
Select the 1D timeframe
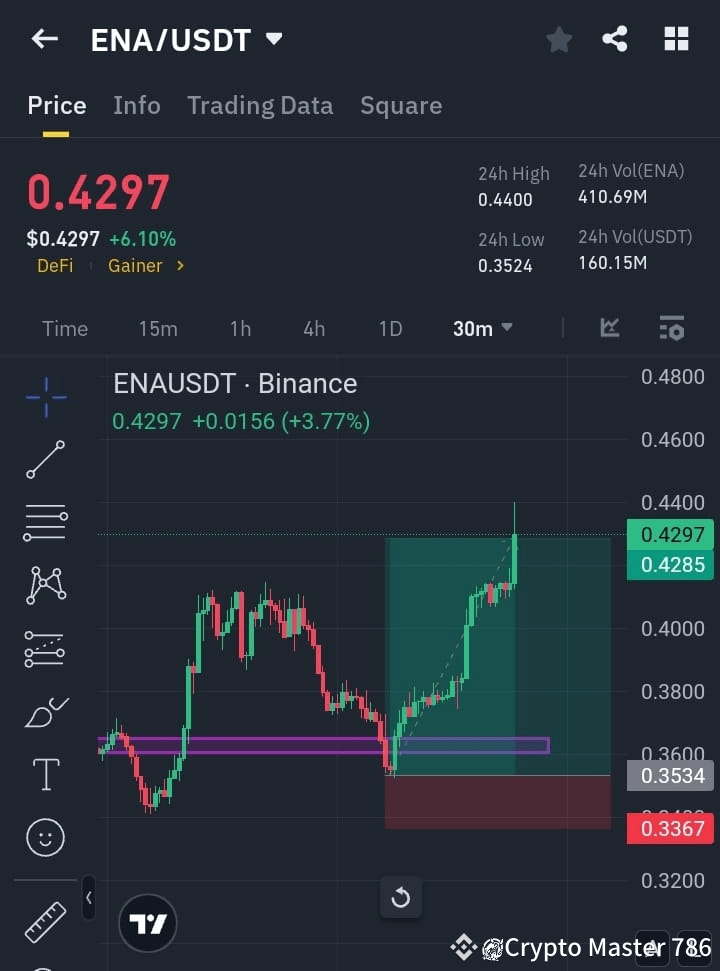click(390, 328)
